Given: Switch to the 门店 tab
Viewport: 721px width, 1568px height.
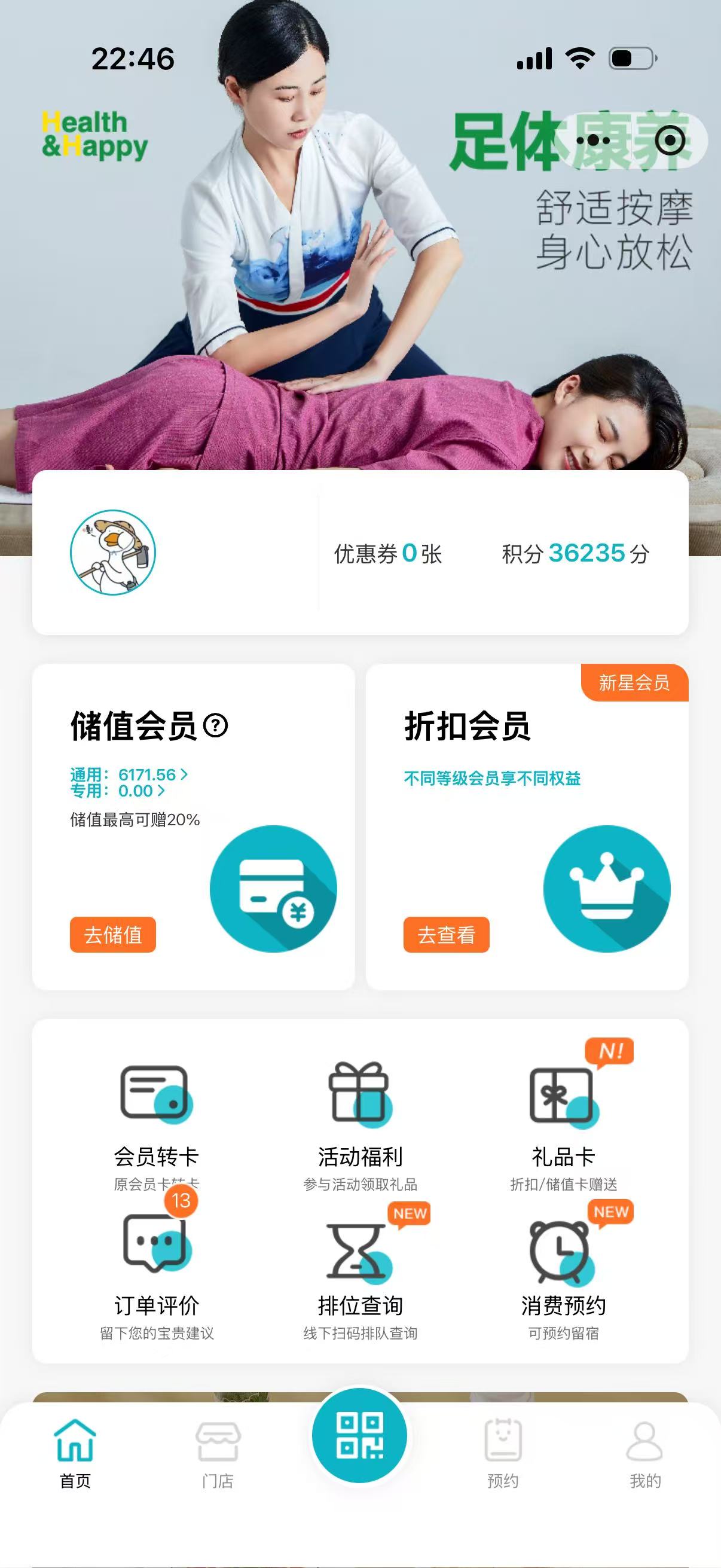Looking at the screenshot, I should click(x=218, y=1454).
